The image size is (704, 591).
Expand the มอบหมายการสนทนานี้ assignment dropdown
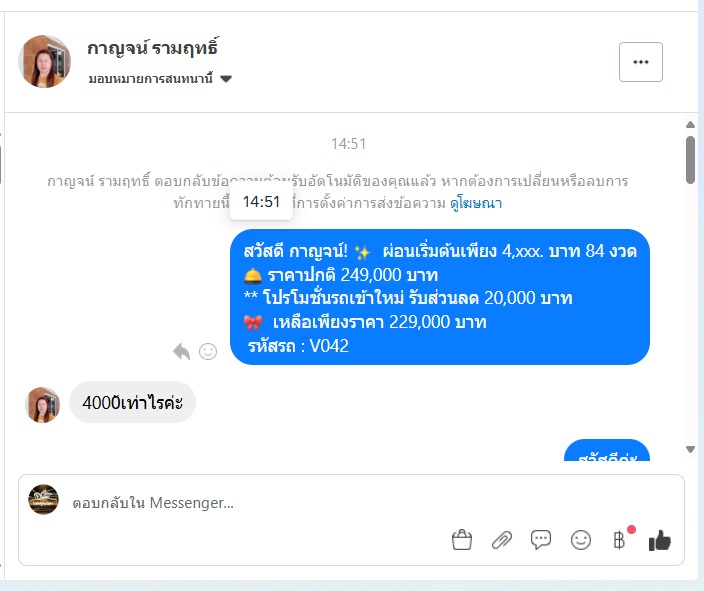[x=226, y=79]
